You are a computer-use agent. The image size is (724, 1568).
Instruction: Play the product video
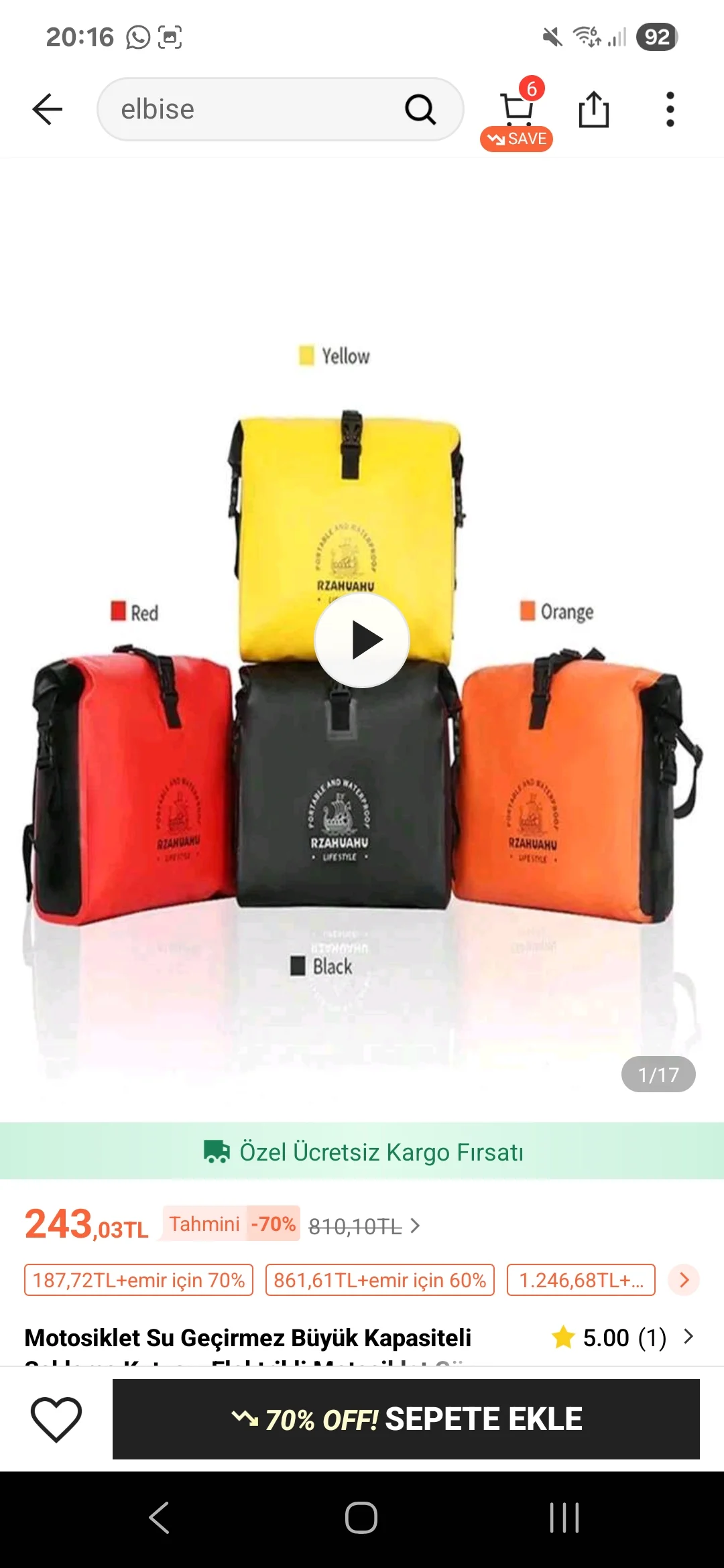pyautogui.click(x=362, y=640)
